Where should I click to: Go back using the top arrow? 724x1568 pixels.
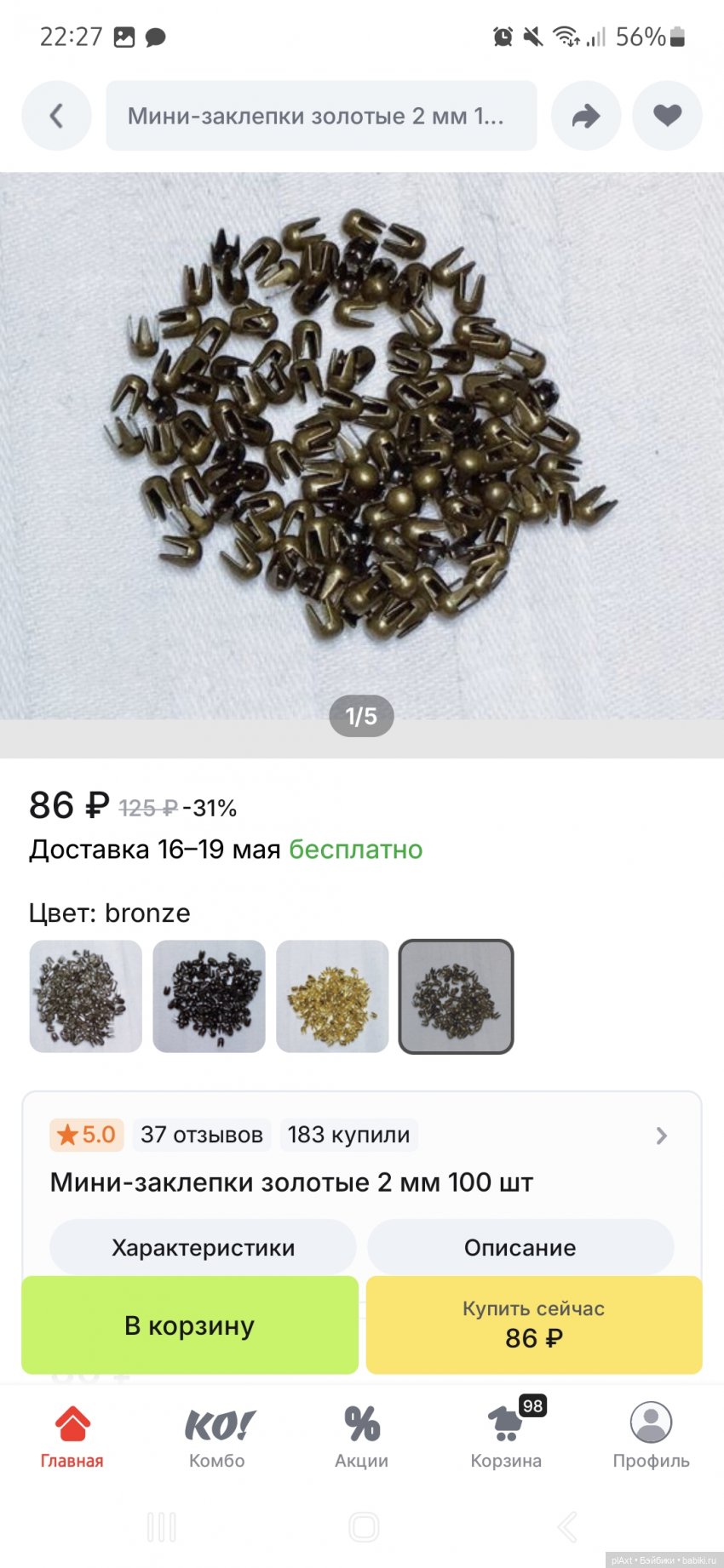pos(56,116)
